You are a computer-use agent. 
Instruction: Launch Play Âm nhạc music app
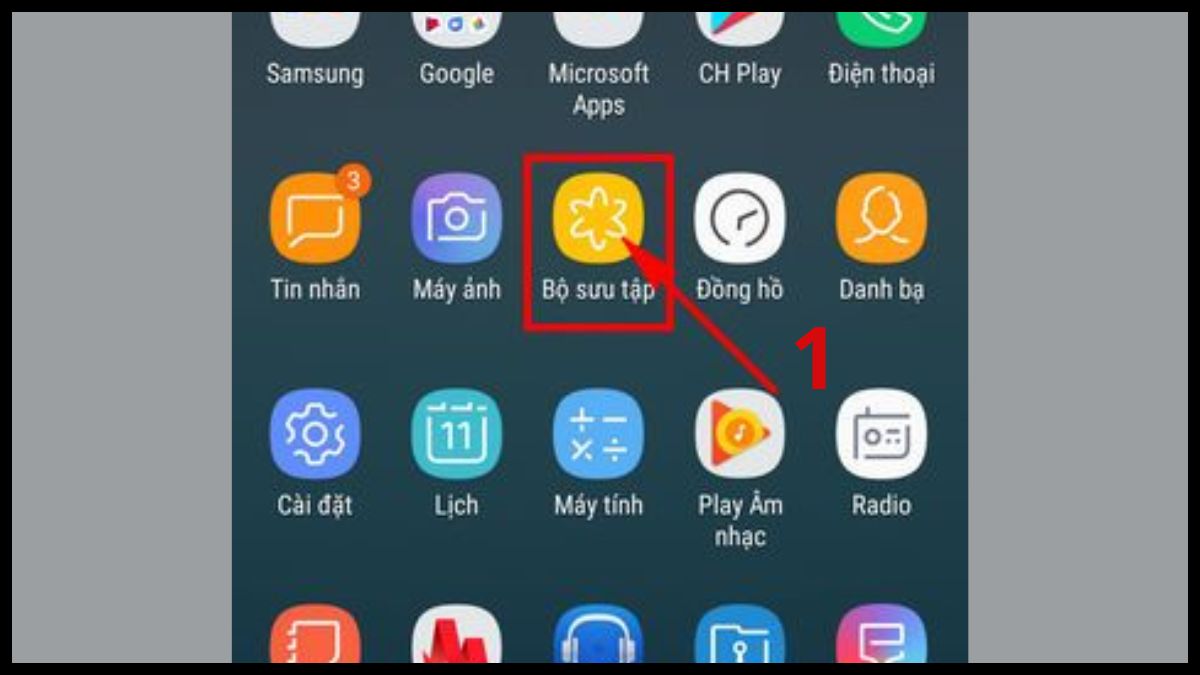click(x=740, y=435)
